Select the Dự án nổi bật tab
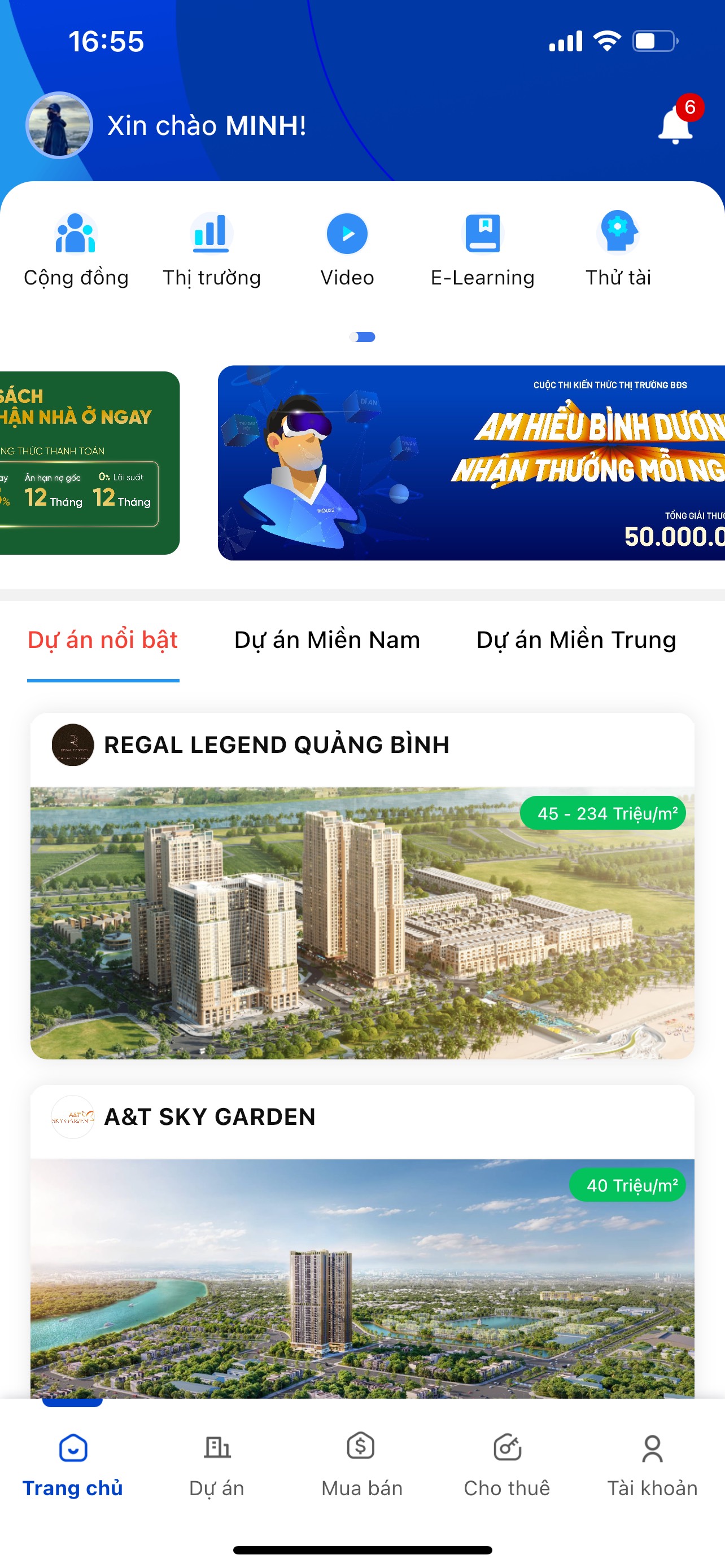Screen dimensions: 725x1568 click(103, 640)
